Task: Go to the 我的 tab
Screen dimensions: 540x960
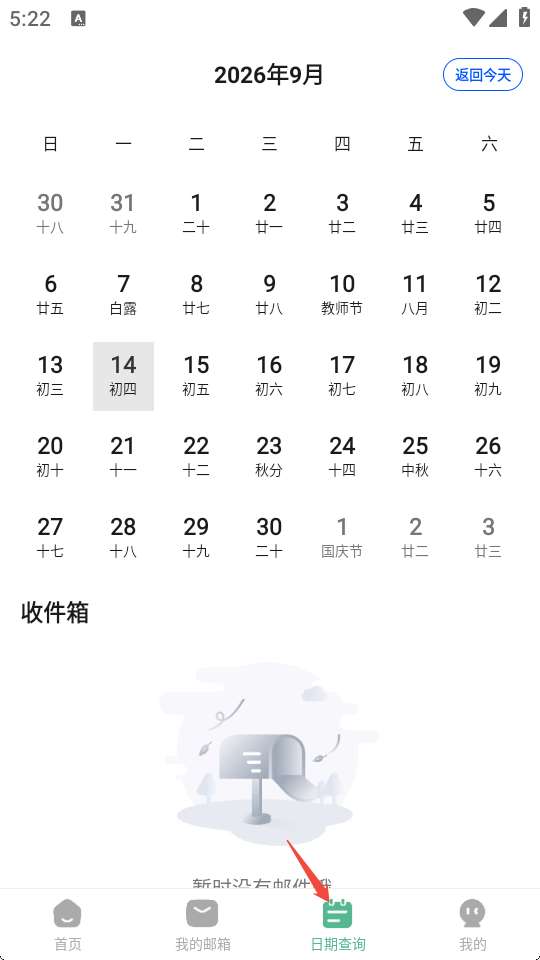Action: (x=472, y=925)
